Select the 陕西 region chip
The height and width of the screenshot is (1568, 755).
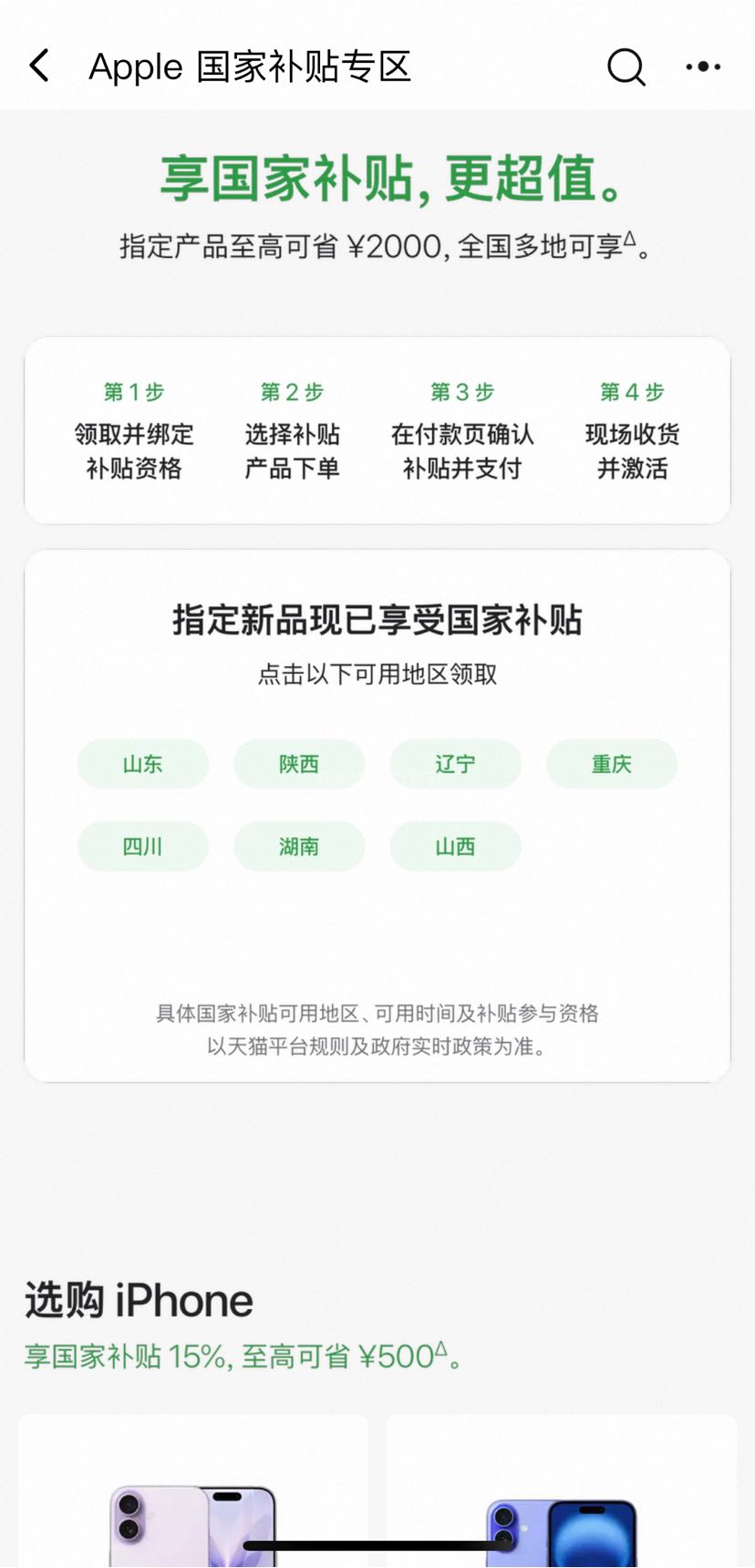299,764
